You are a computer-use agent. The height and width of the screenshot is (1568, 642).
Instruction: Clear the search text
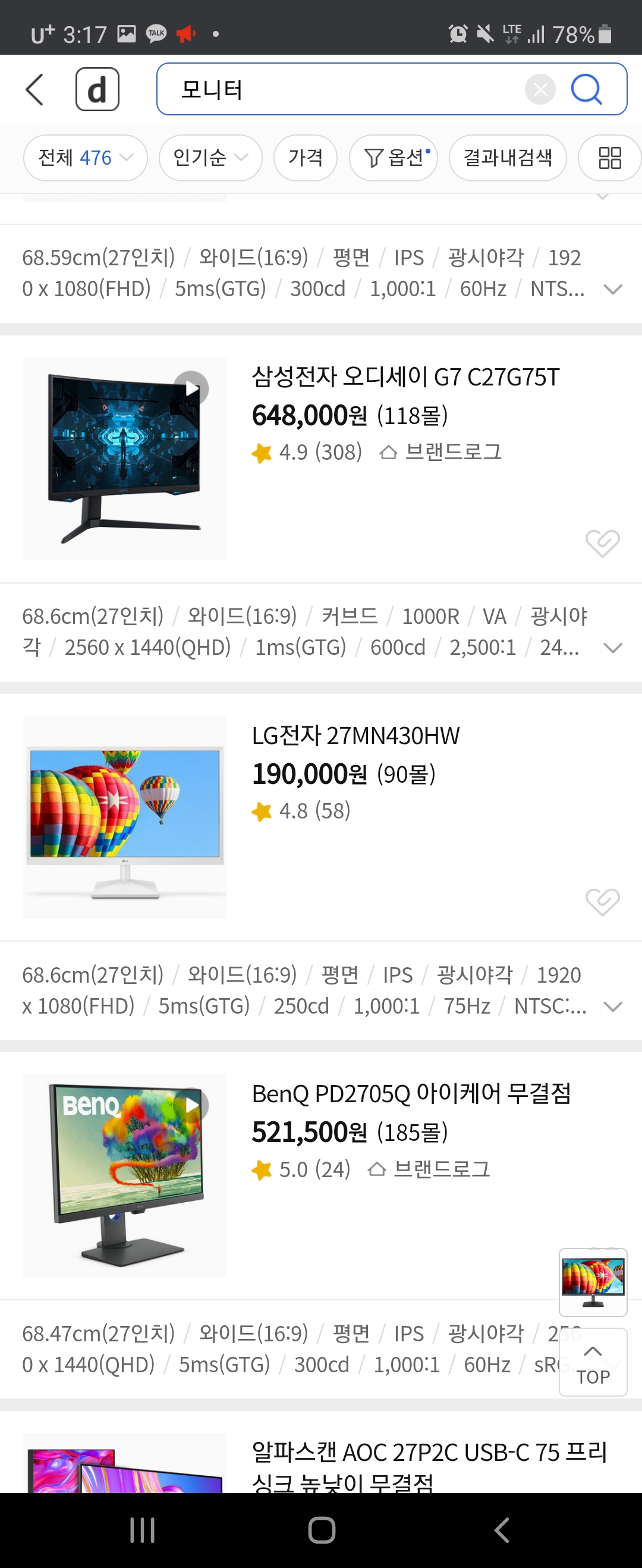pyautogui.click(x=540, y=89)
